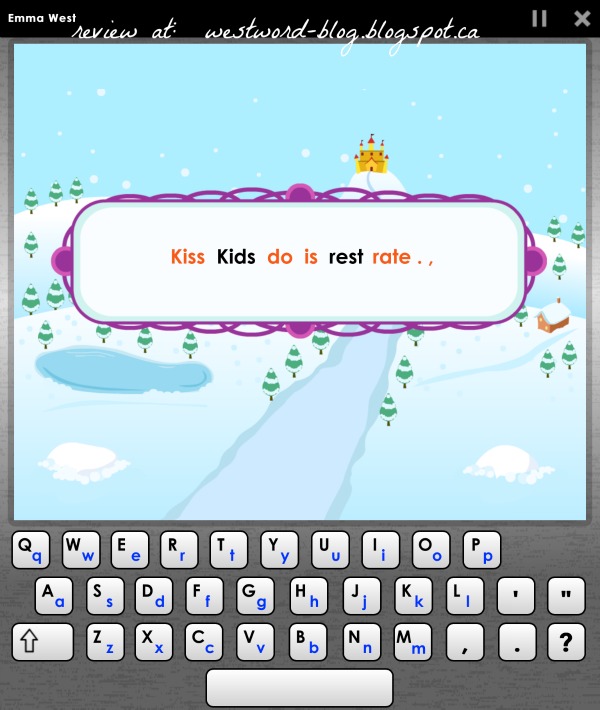The image size is (600, 710).
Task: Hit the space bar
Action: pos(299,688)
